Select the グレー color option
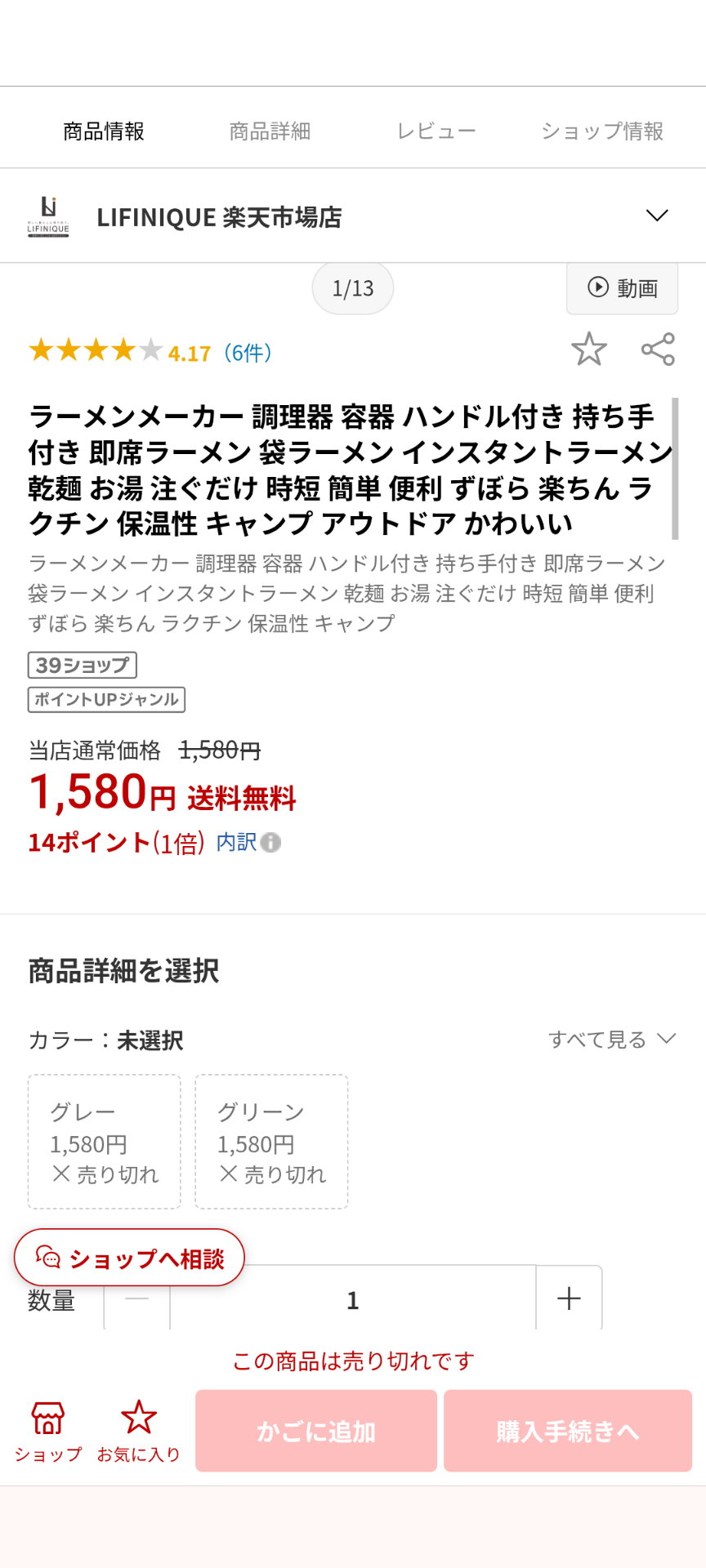 coord(105,1142)
